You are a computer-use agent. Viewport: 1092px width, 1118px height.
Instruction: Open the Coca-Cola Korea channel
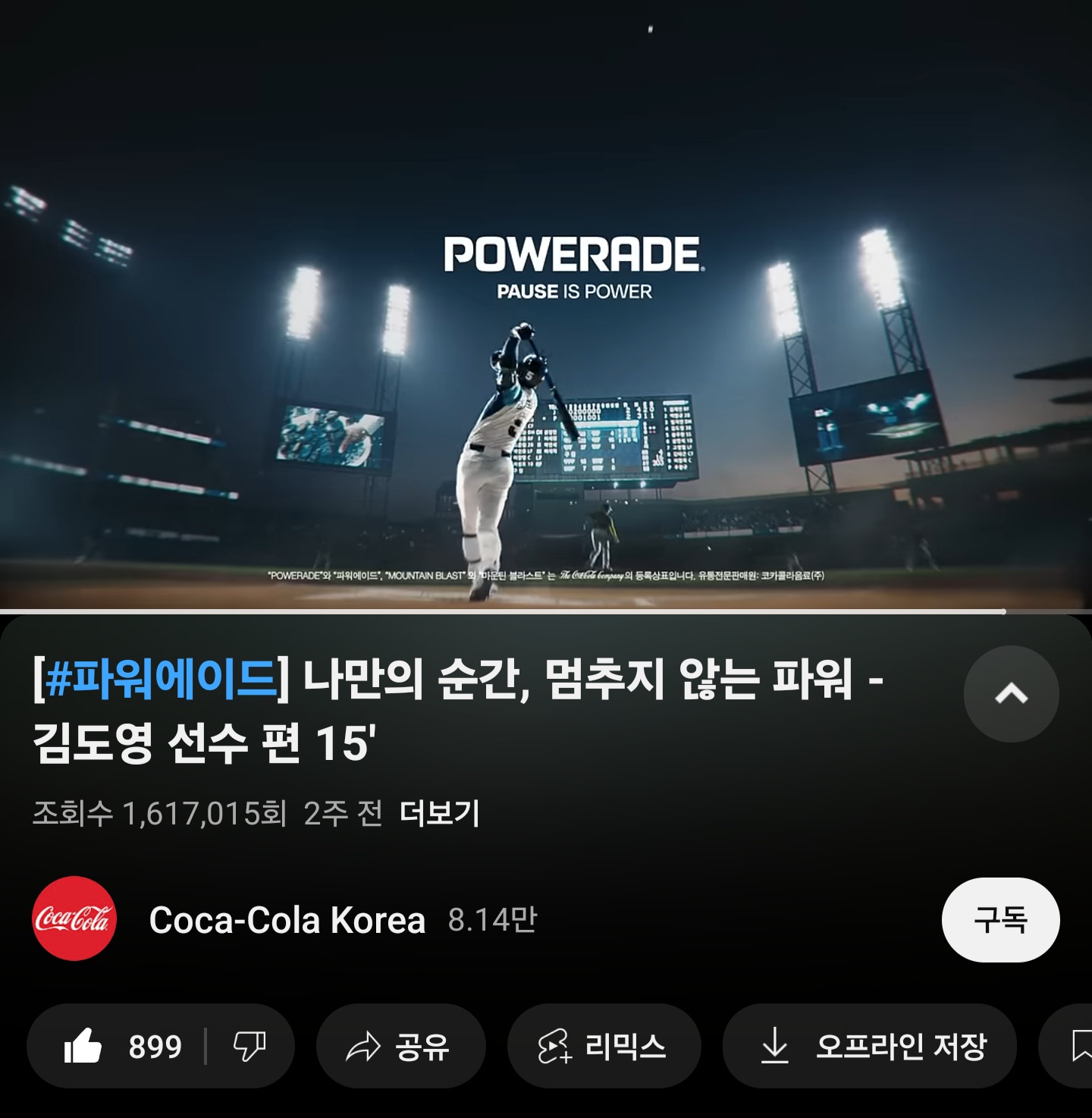(287, 920)
